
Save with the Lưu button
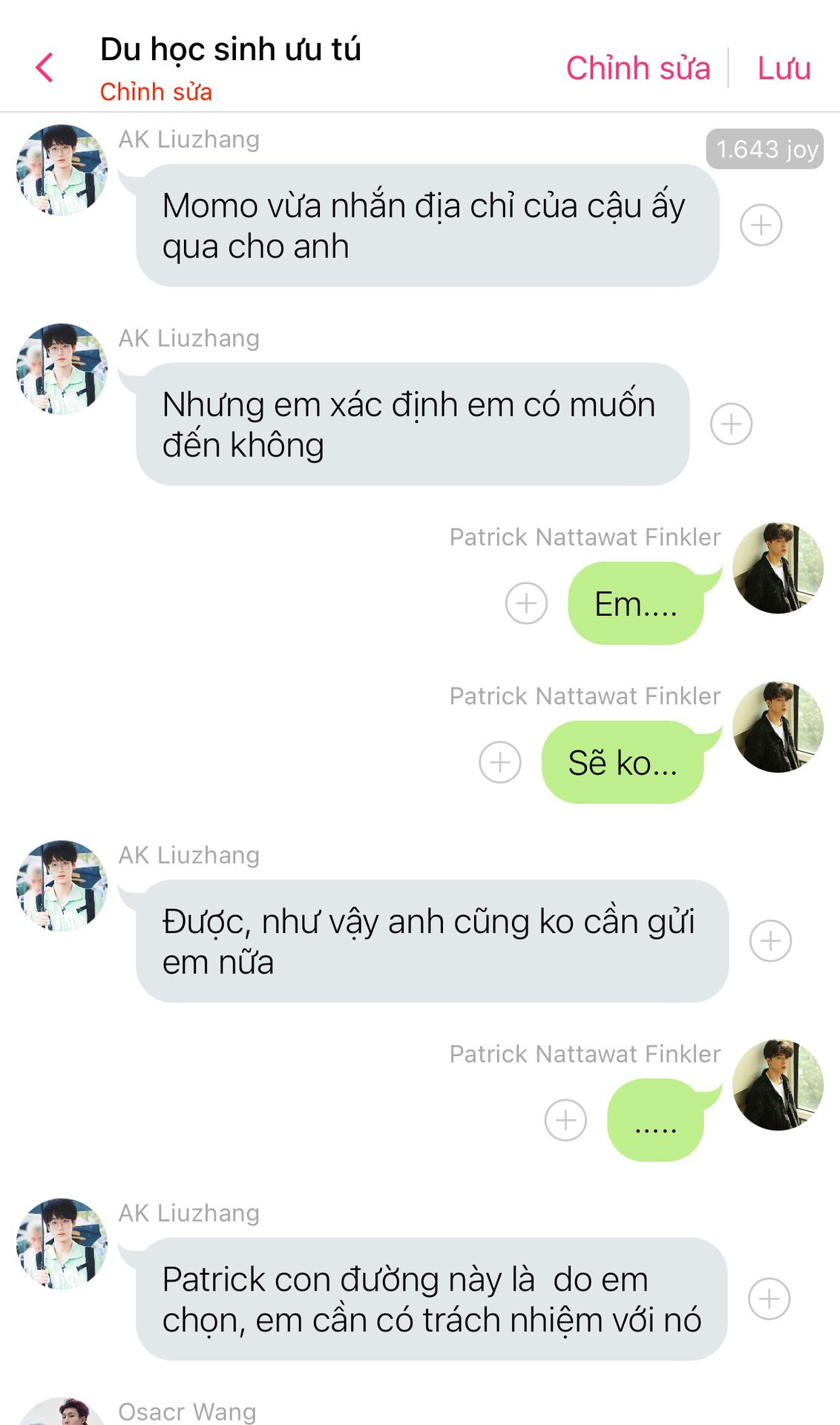point(784,68)
